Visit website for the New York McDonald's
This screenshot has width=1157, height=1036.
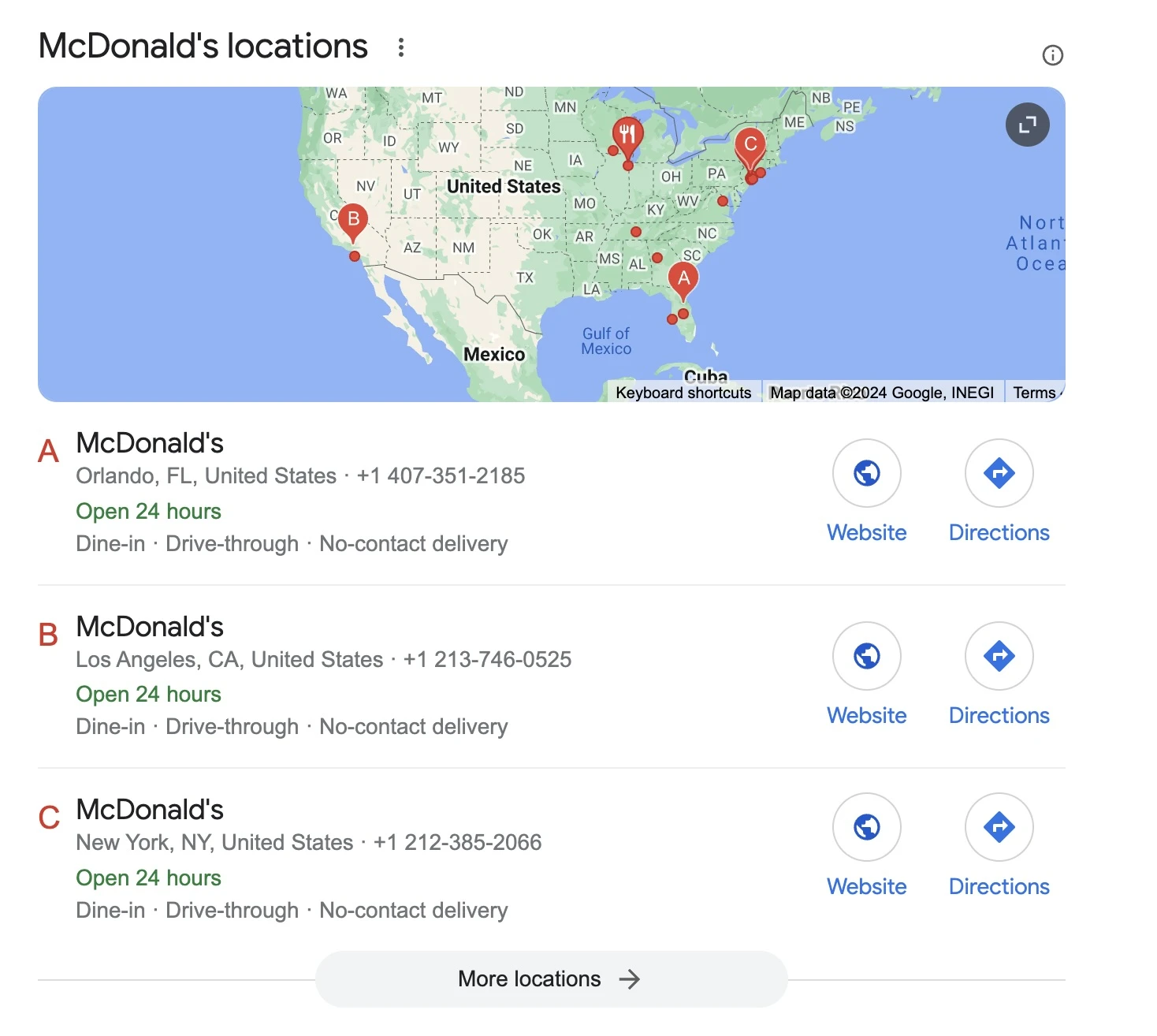tap(866, 828)
